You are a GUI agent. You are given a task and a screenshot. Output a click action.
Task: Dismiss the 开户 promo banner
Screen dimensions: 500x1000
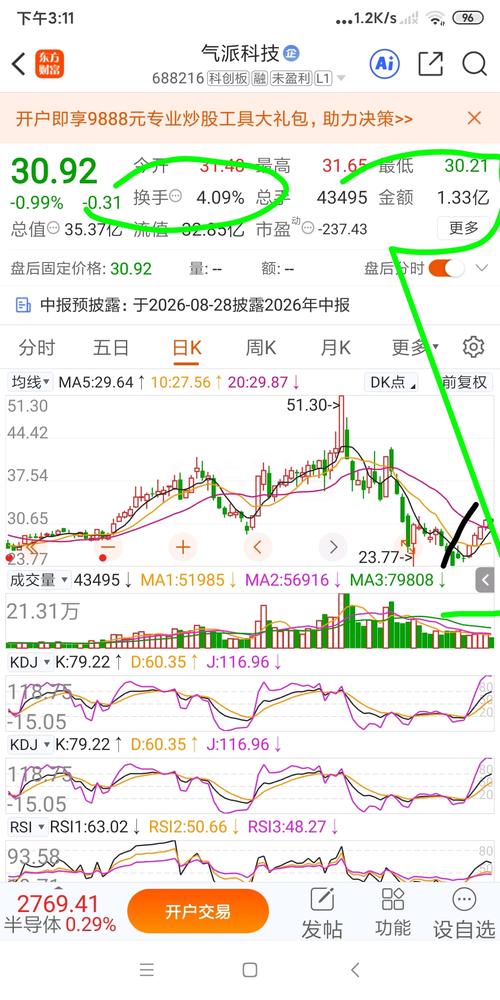pyautogui.click(x=474, y=118)
